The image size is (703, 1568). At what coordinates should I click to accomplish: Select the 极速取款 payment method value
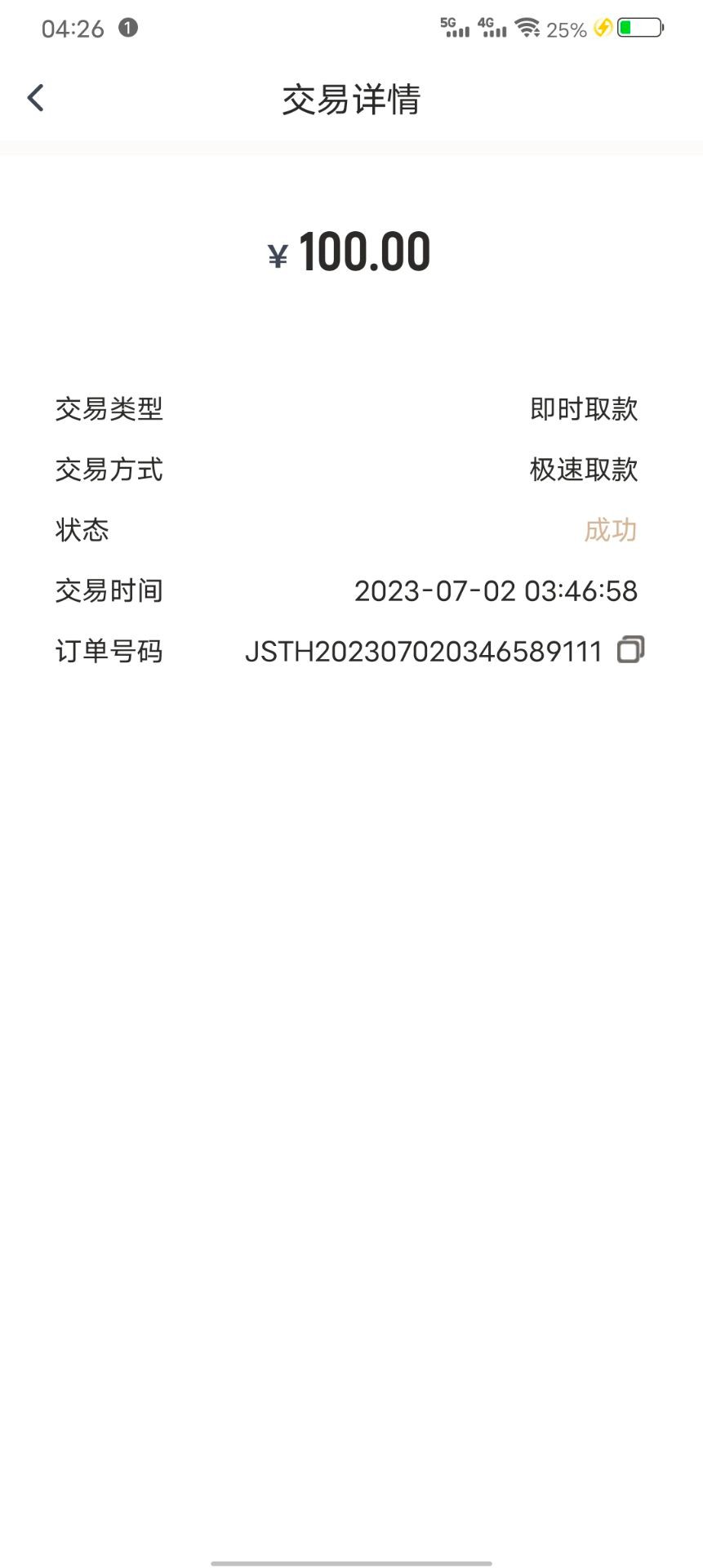coord(585,470)
